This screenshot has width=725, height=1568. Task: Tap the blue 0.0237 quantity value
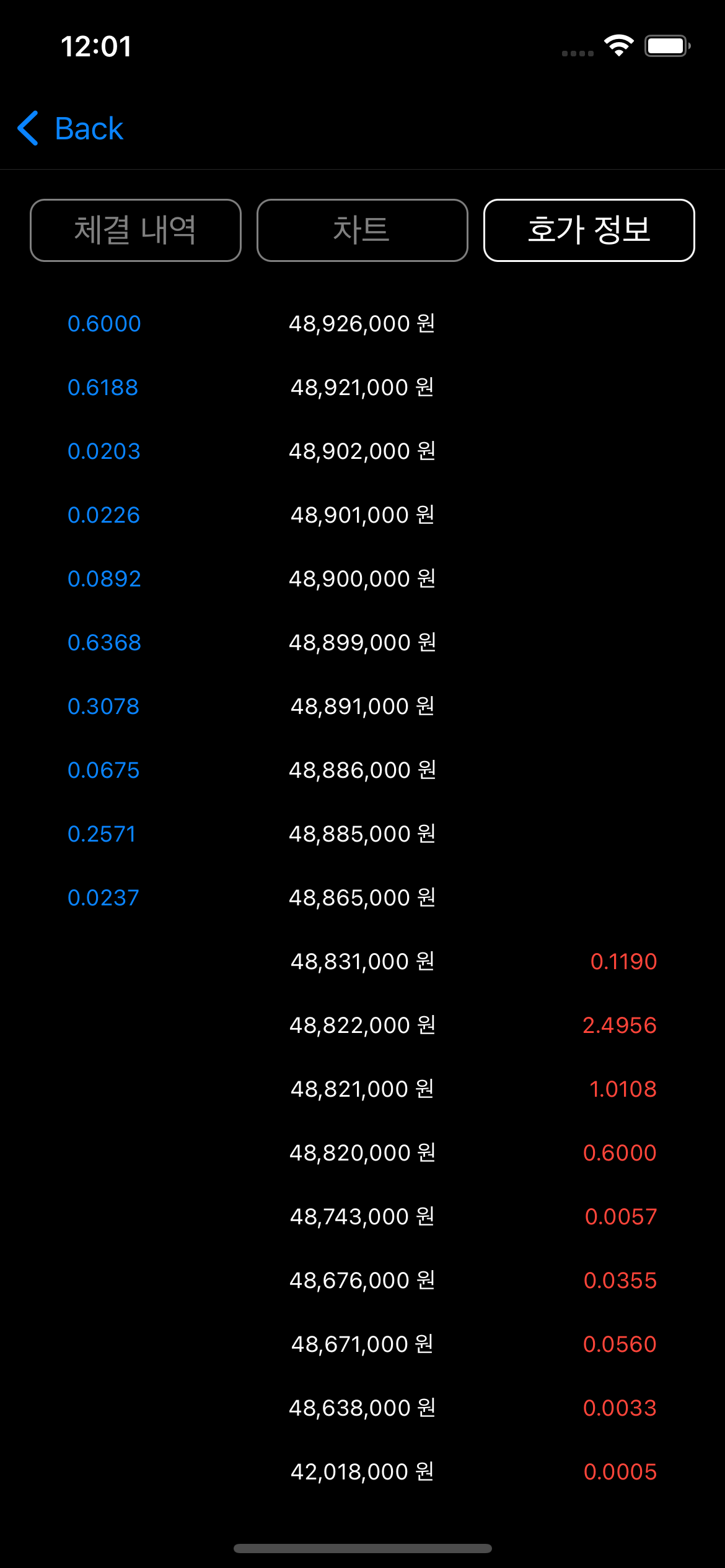tap(103, 897)
